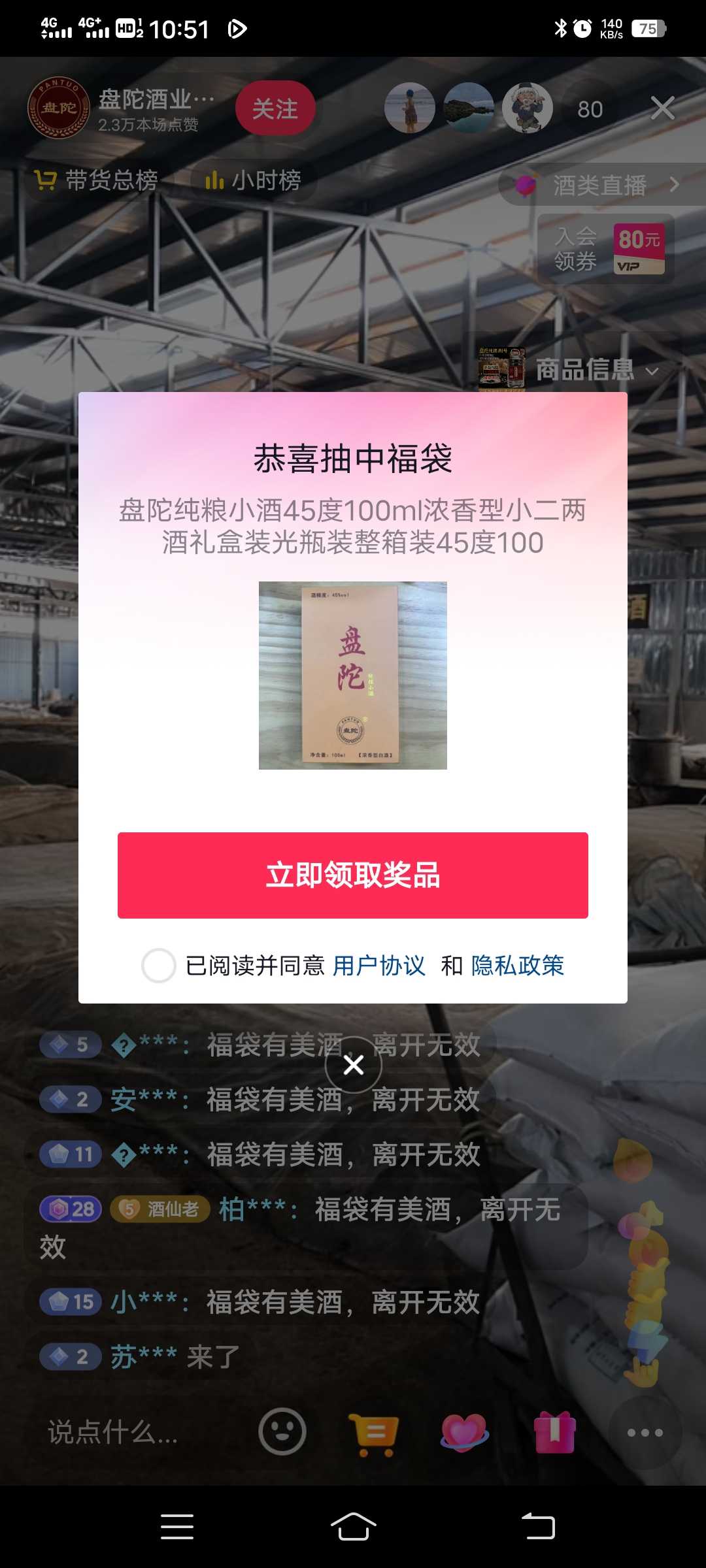Close the live stream room
The width and height of the screenshot is (706, 1568).
click(662, 108)
